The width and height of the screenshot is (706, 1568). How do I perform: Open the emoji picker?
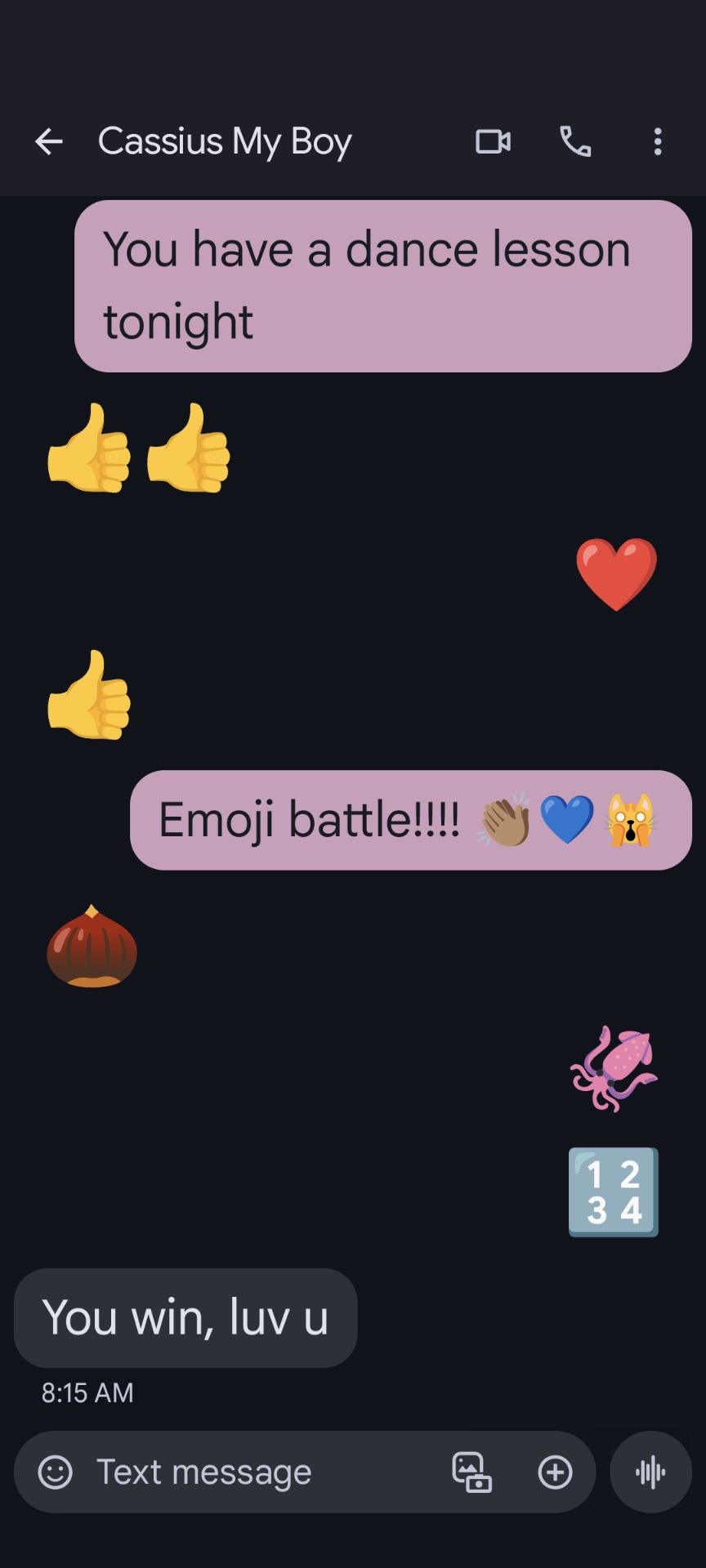[56, 1472]
